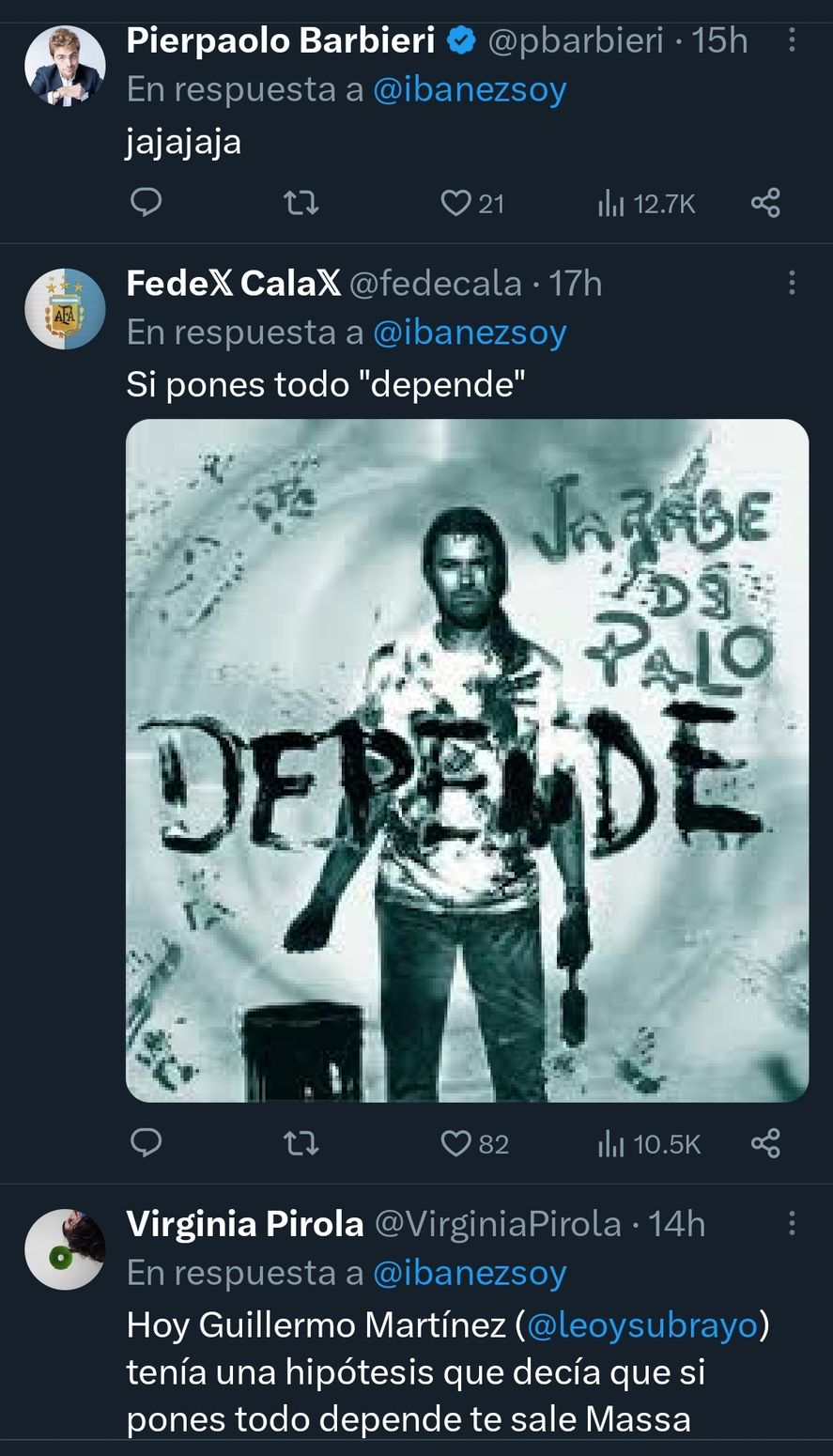Select the retweet icon under FedeX CalaX's tweet
Image resolution: width=833 pixels, height=1456 pixels.
[x=301, y=1144]
